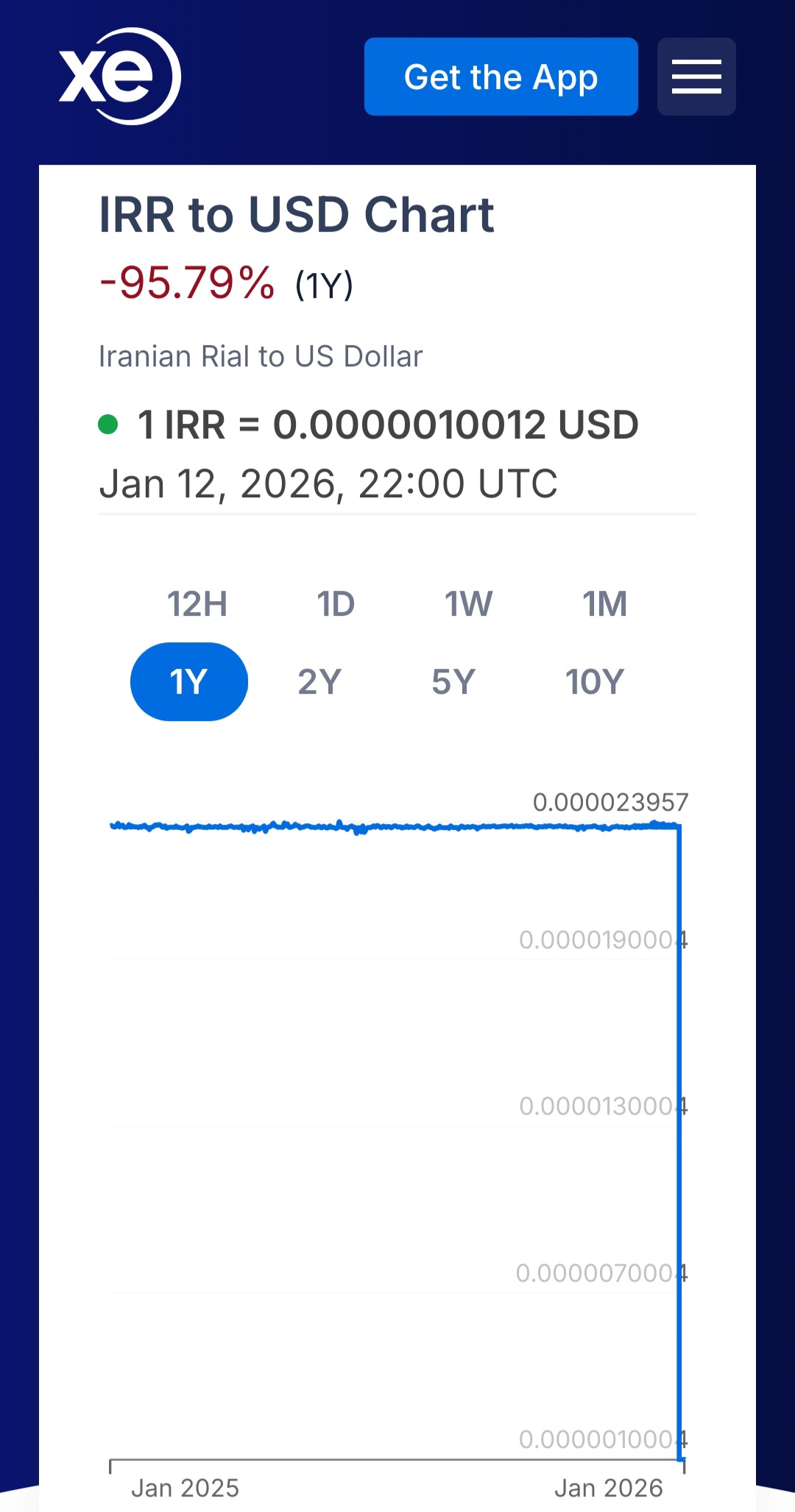Image resolution: width=795 pixels, height=1512 pixels.
Task: Switch to the 2Y chart view
Action: 319,682
